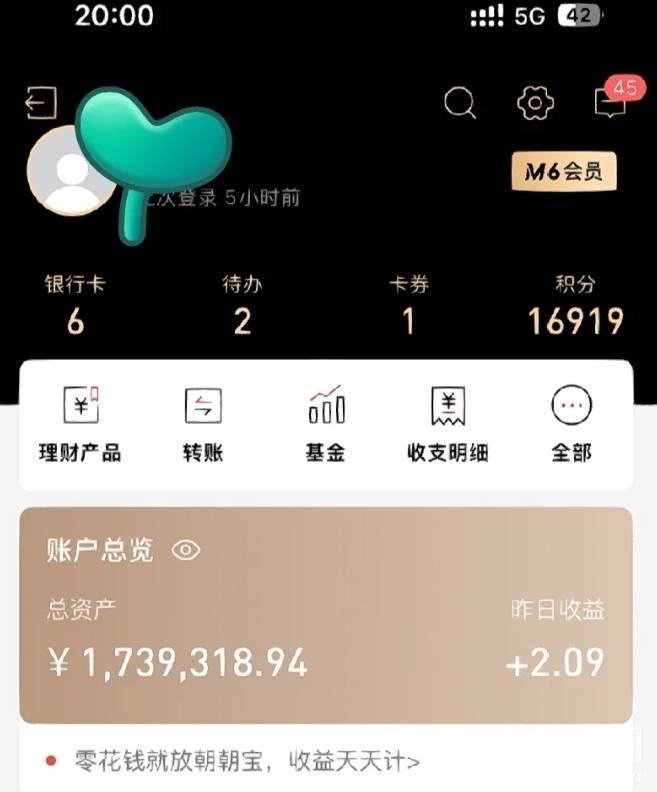
Task: Open 基金 funds
Action: (x=326, y=424)
